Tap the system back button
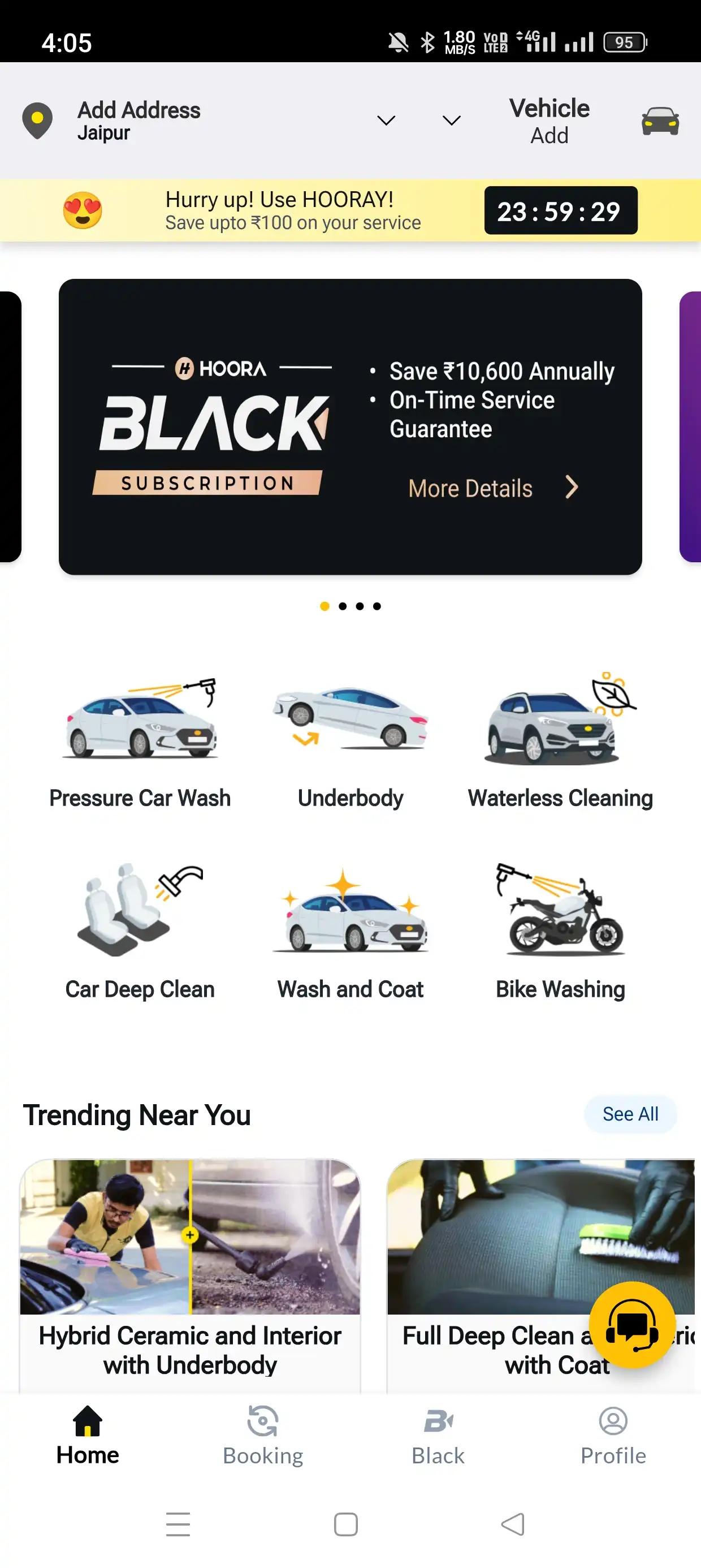Image resolution: width=701 pixels, height=1568 pixels. 512,1524
